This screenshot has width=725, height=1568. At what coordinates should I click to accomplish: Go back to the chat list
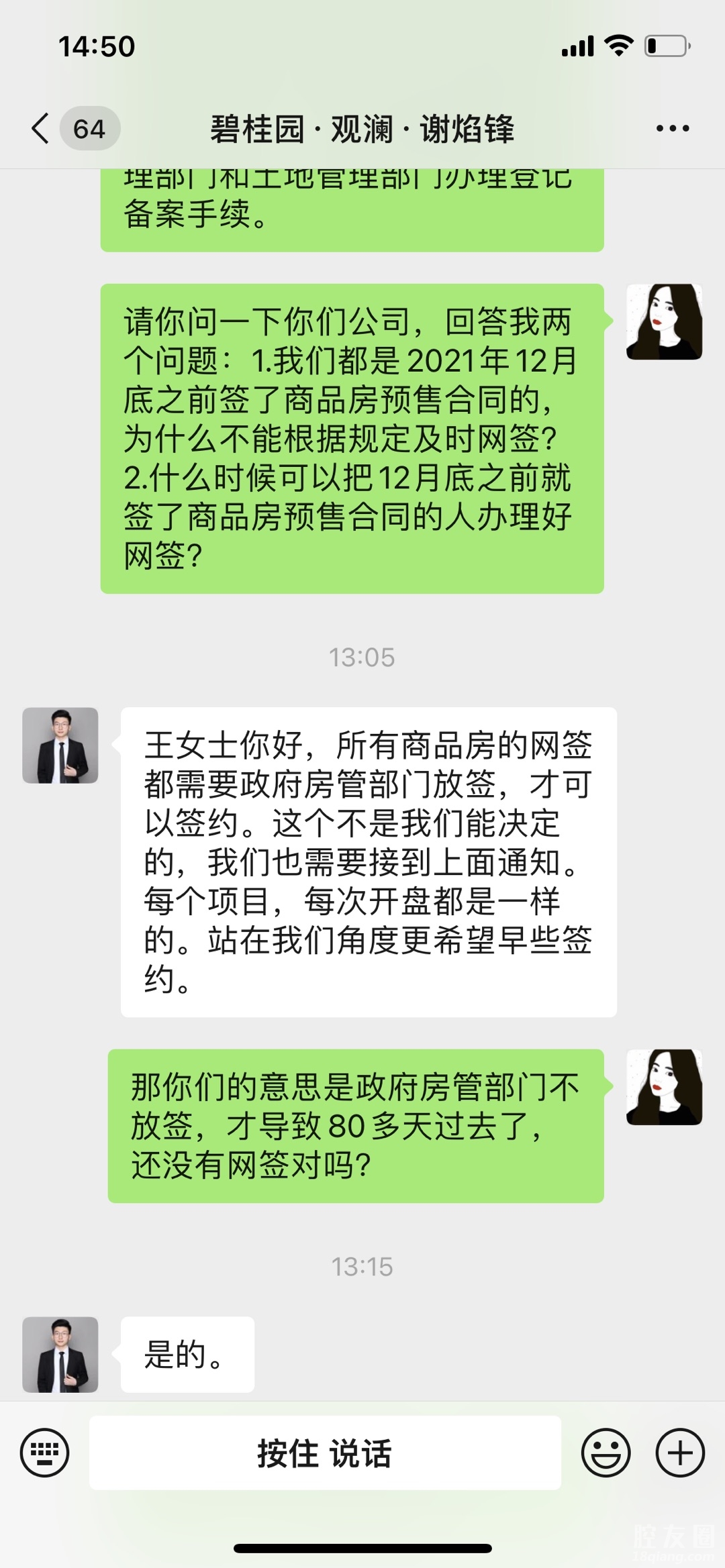pyautogui.click(x=42, y=128)
